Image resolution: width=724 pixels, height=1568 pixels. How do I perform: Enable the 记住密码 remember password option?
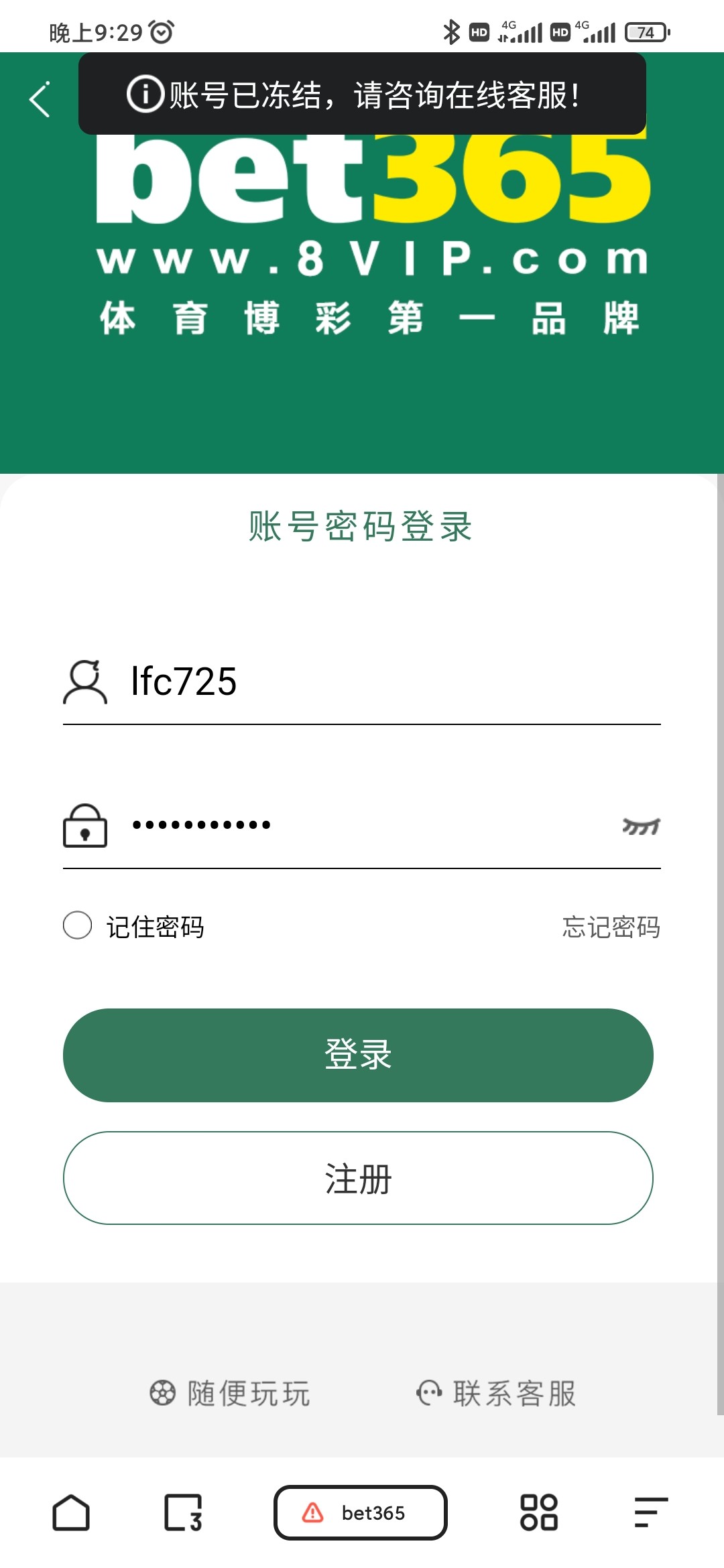(x=78, y=925)
